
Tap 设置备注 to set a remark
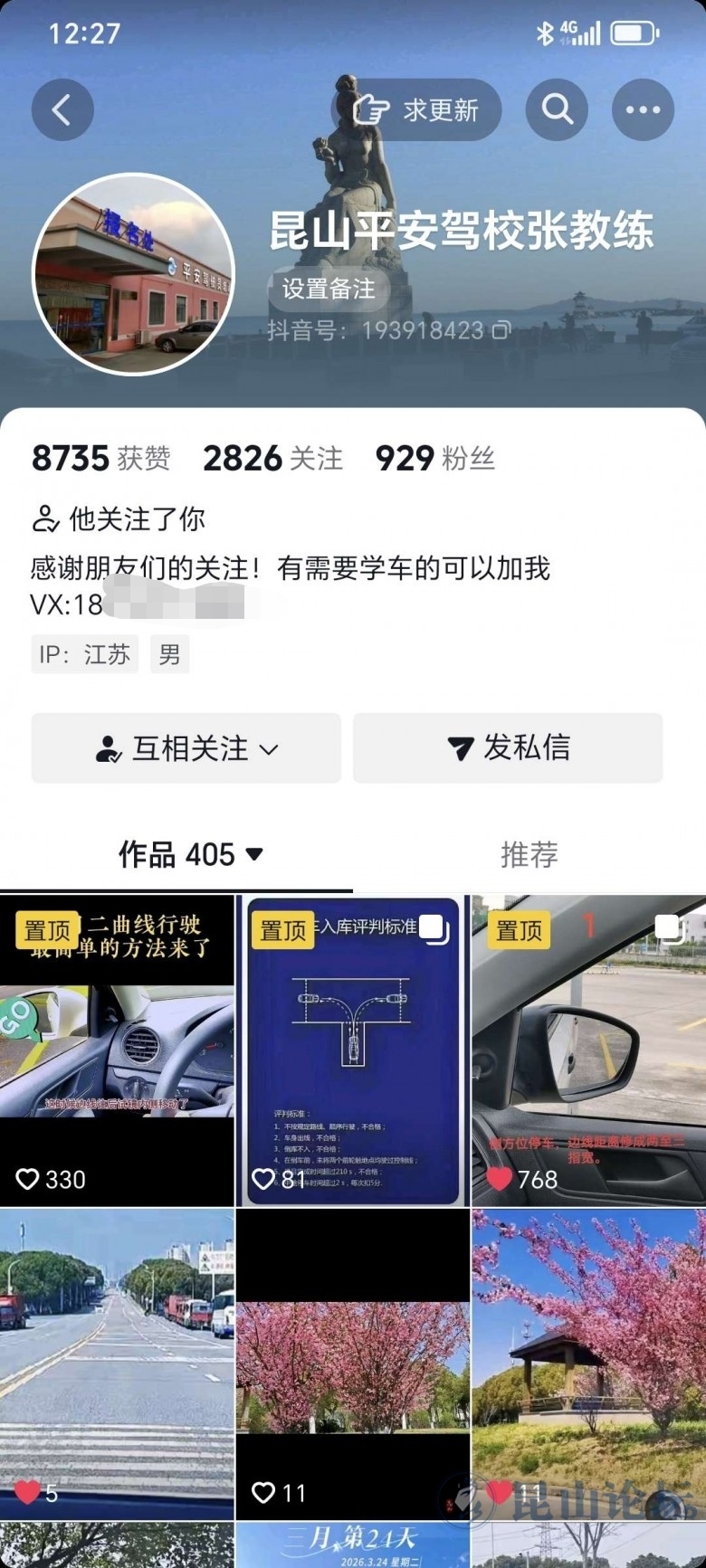[x=328, y=289]
